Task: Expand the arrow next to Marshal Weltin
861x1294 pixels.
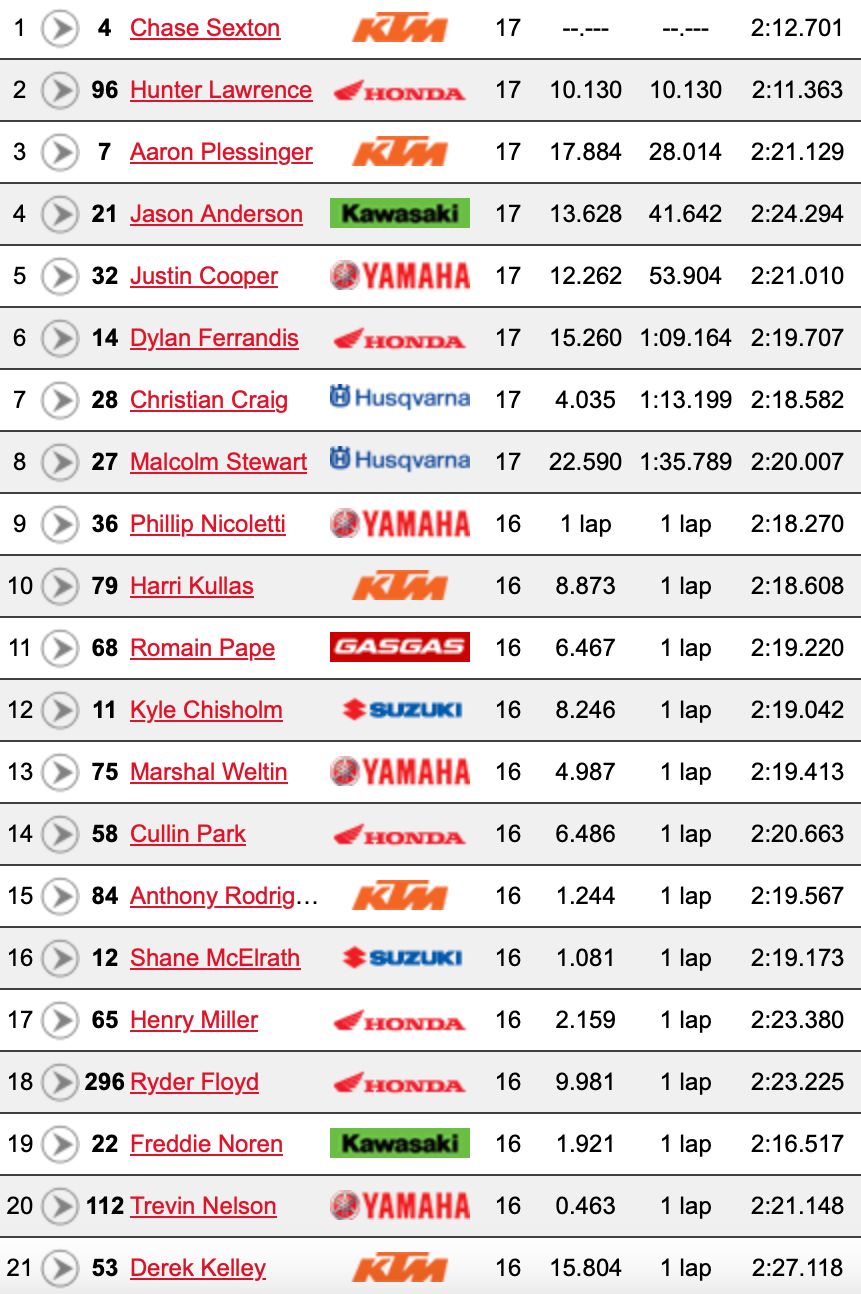Action: pos(60,773)
